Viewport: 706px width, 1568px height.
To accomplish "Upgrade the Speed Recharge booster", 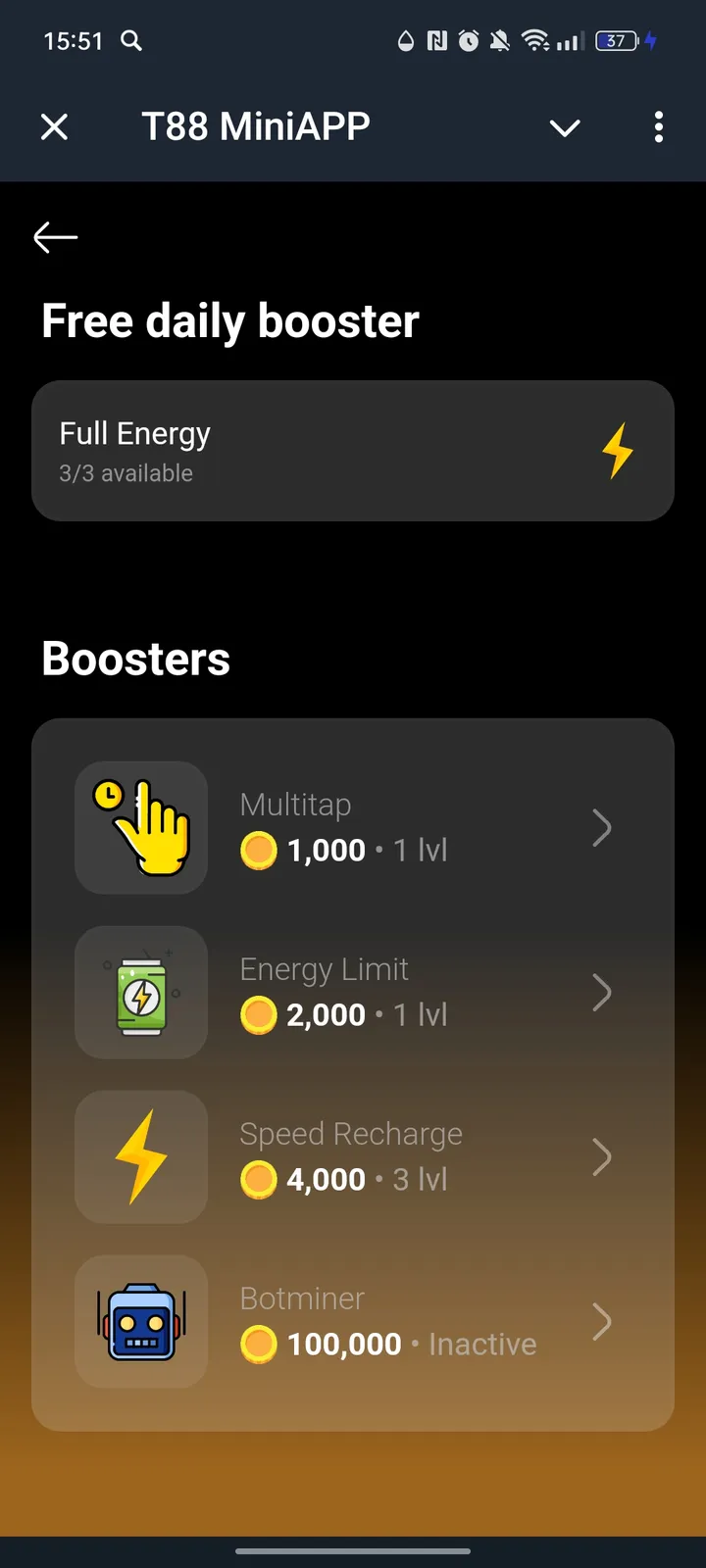I will click(353, 1157).
